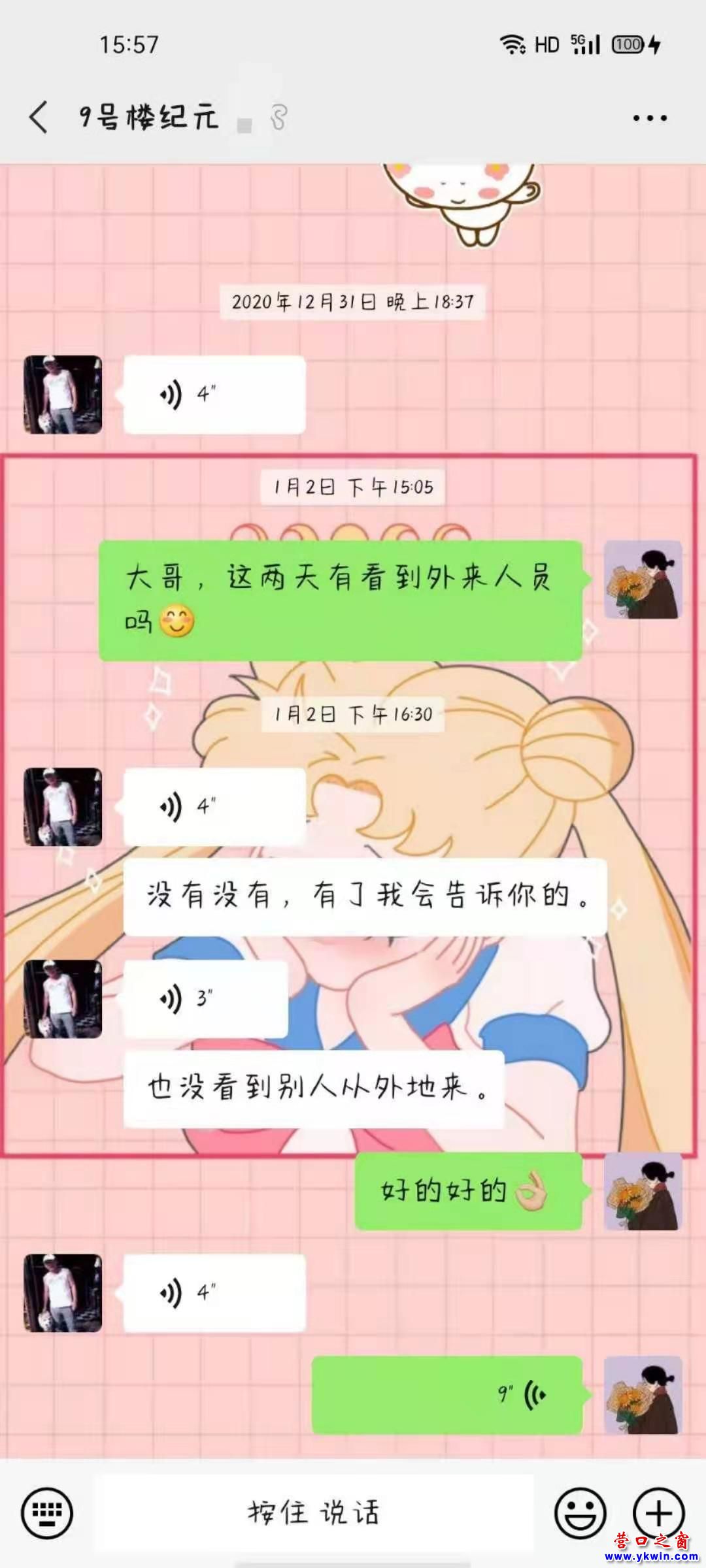This screenshot has width=706, height=1568.
Task: Play the 4-second voice message from Dec 31
Action: click(214, 395)
